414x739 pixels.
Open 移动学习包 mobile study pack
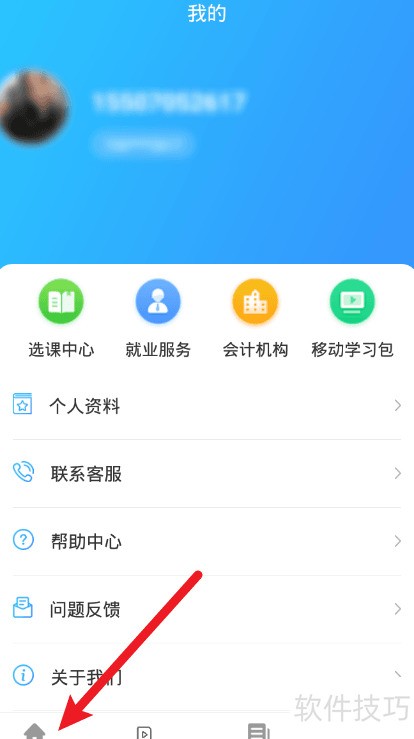352,318
